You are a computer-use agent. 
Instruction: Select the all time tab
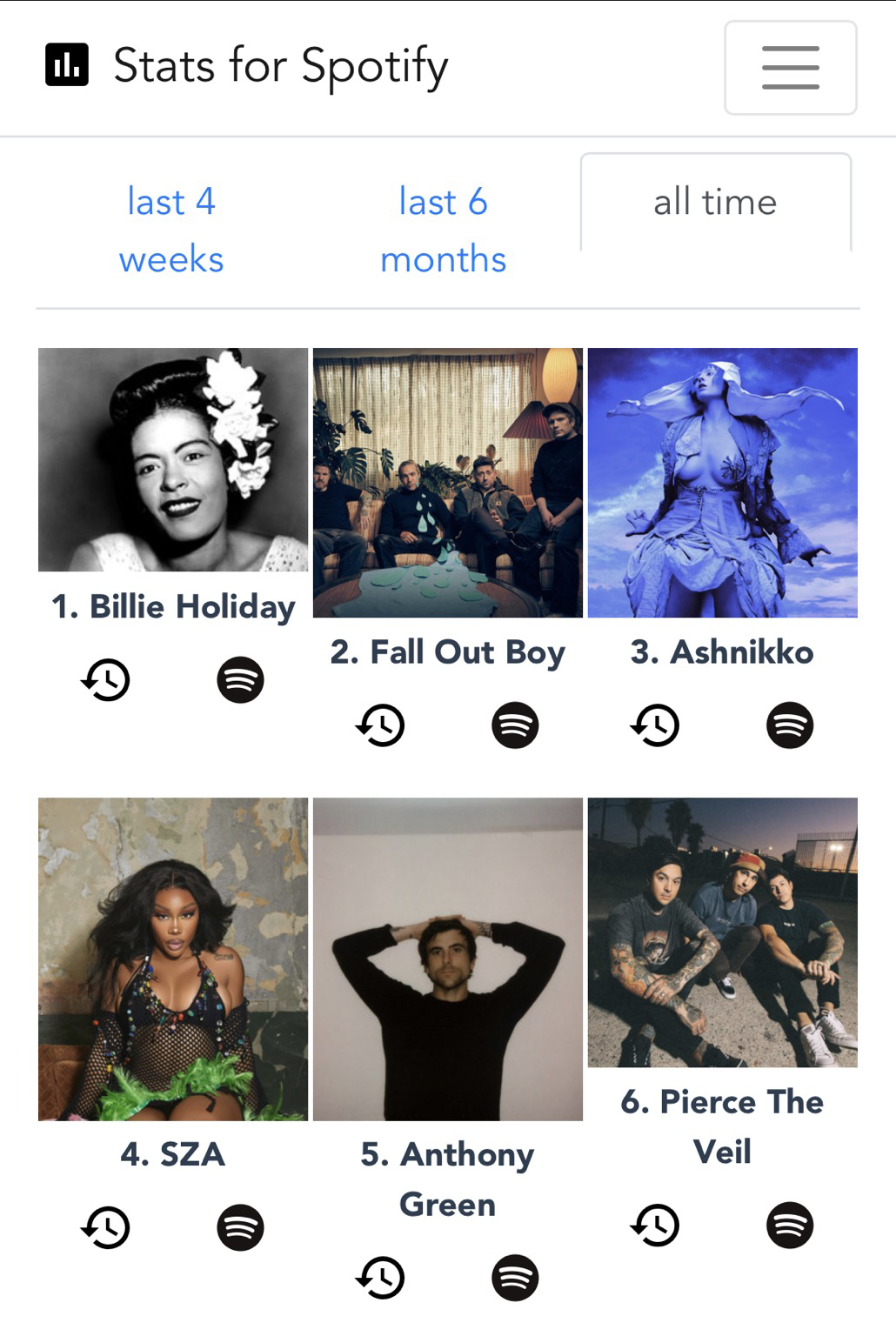pyautogui.click(x=715, y=203)
